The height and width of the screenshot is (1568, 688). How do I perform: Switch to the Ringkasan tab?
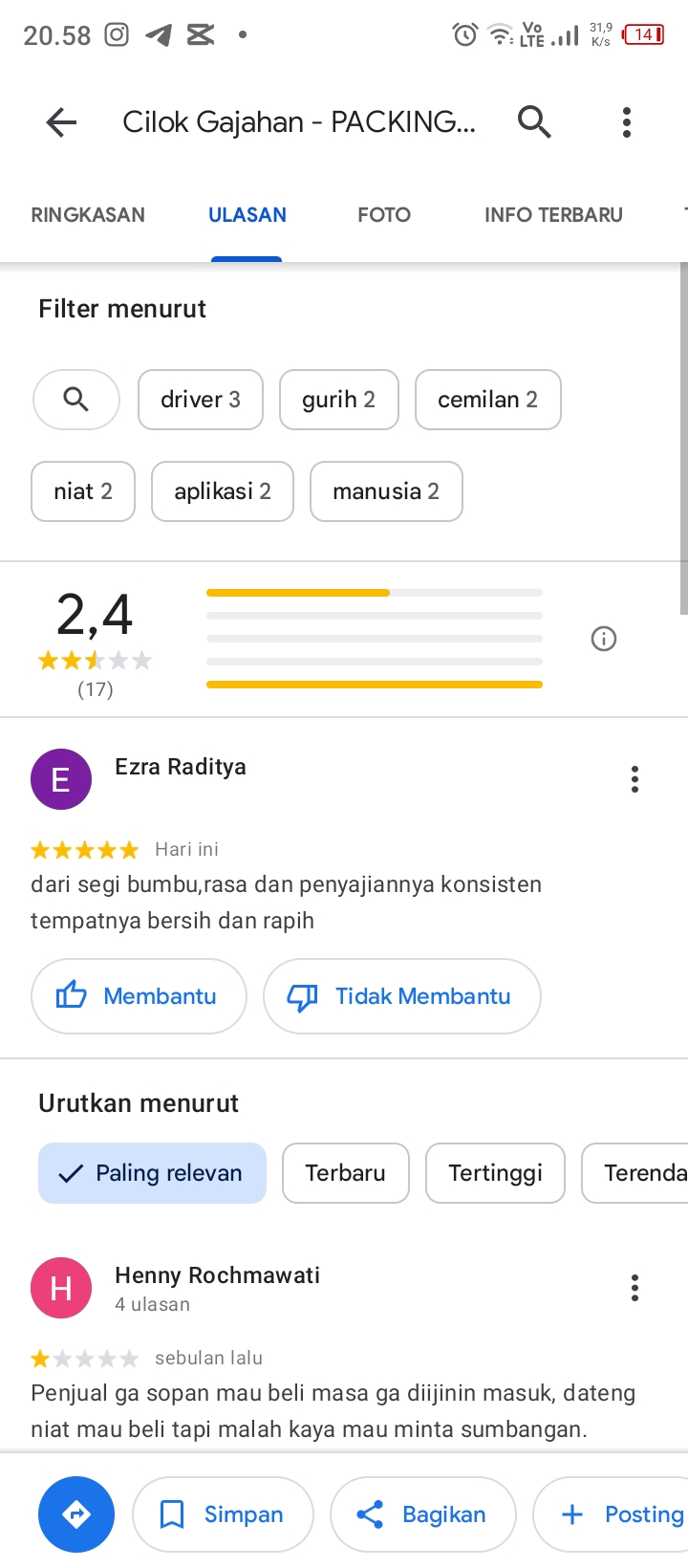pyautogui.click(x=88, y=215)
